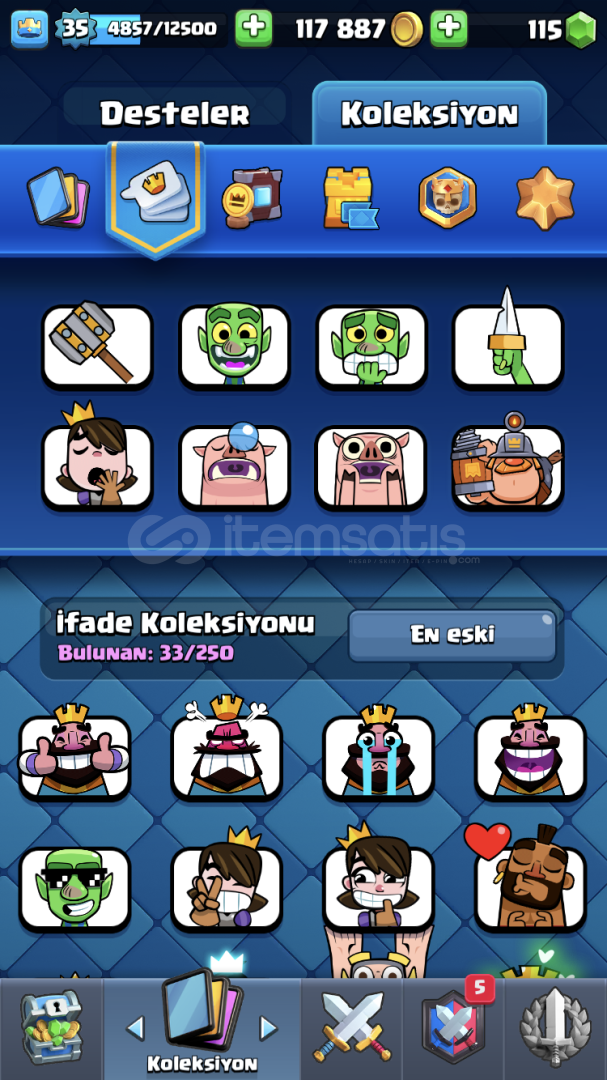The width and height of the screenshot is (607, 1080).
Task: Open the banner collection category icon
Action: pyautogui.click(x=253, y=197)
